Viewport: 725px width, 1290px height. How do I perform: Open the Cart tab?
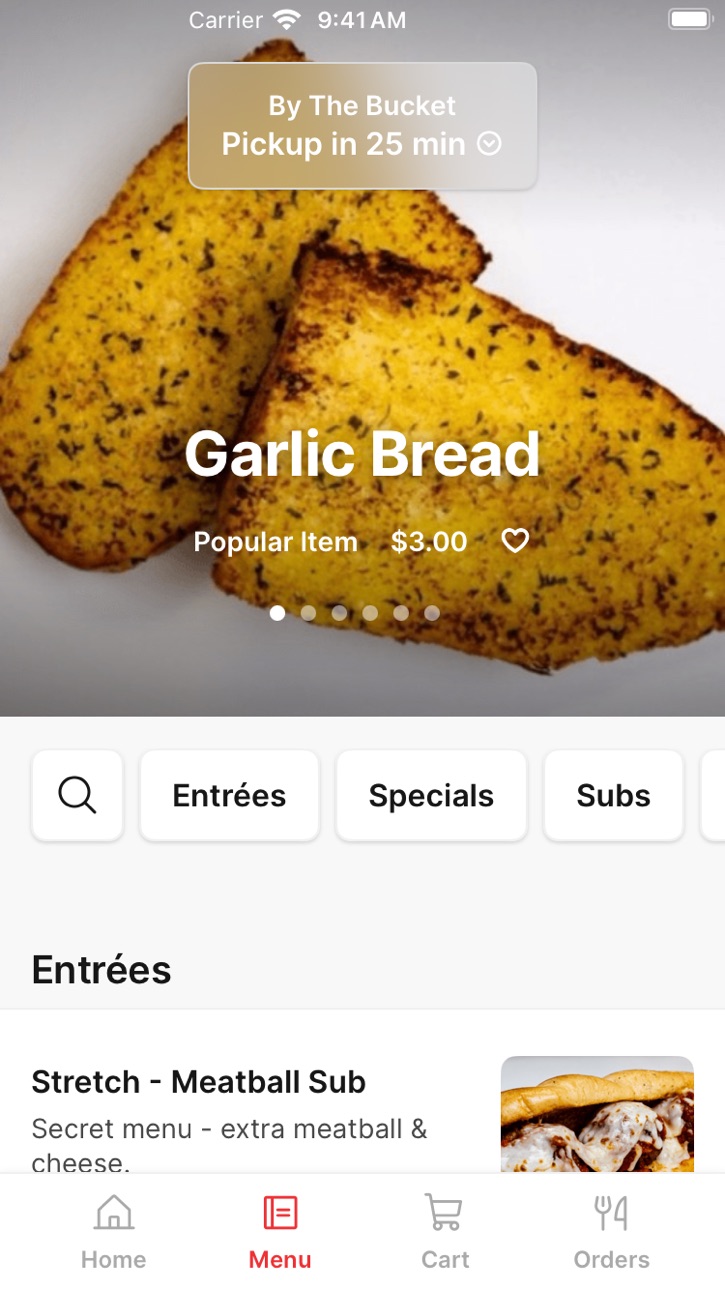(445, 1232)
